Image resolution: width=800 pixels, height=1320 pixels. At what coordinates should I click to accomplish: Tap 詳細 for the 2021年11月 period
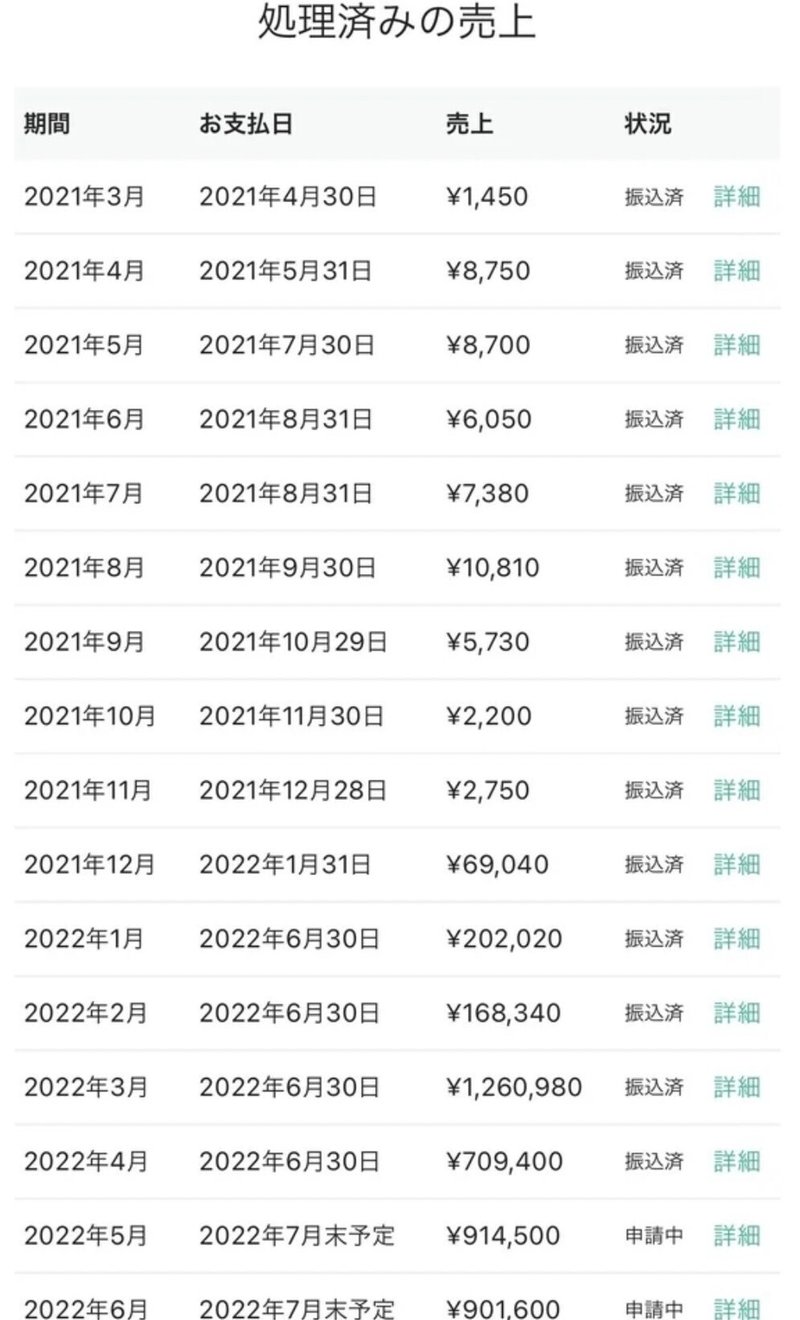737,790
